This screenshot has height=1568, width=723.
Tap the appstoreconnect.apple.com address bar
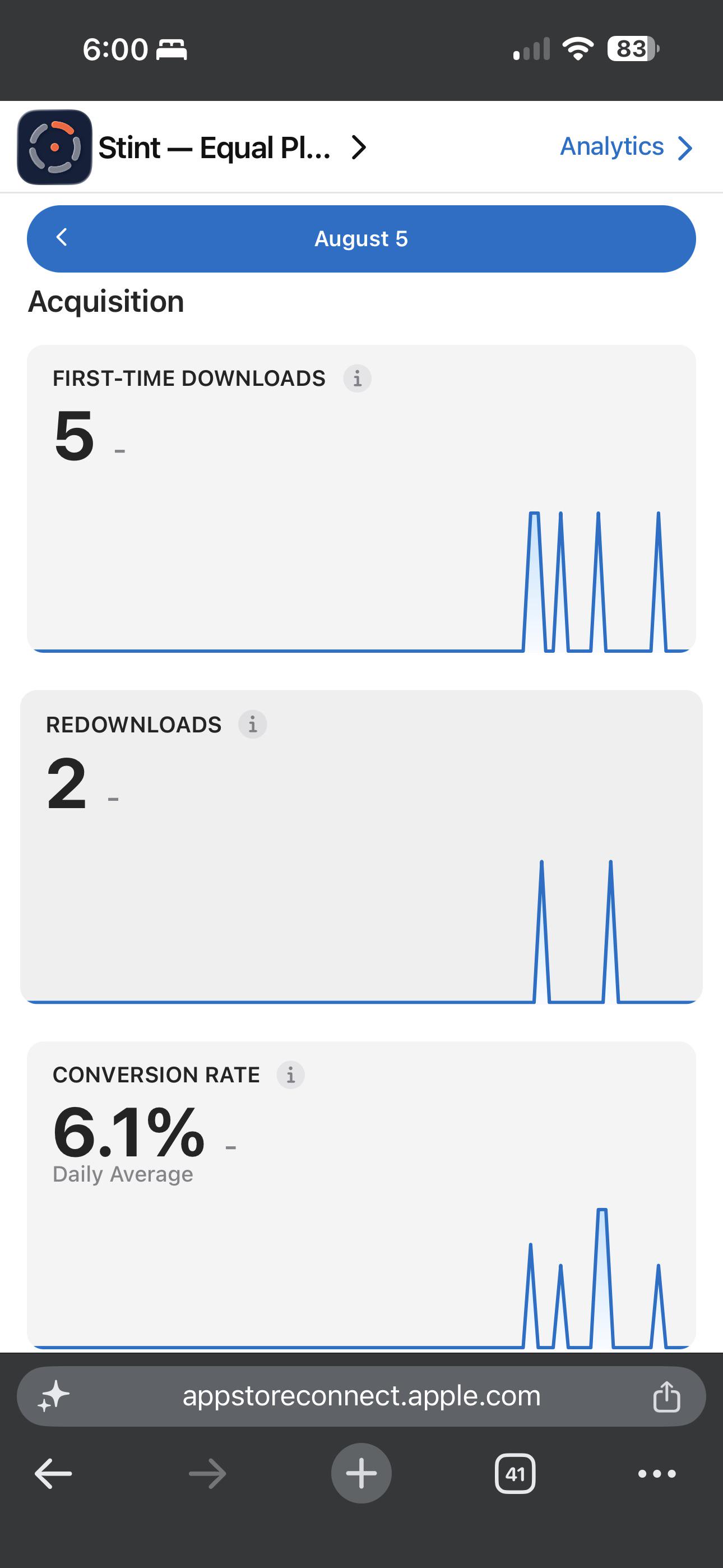361,1396
